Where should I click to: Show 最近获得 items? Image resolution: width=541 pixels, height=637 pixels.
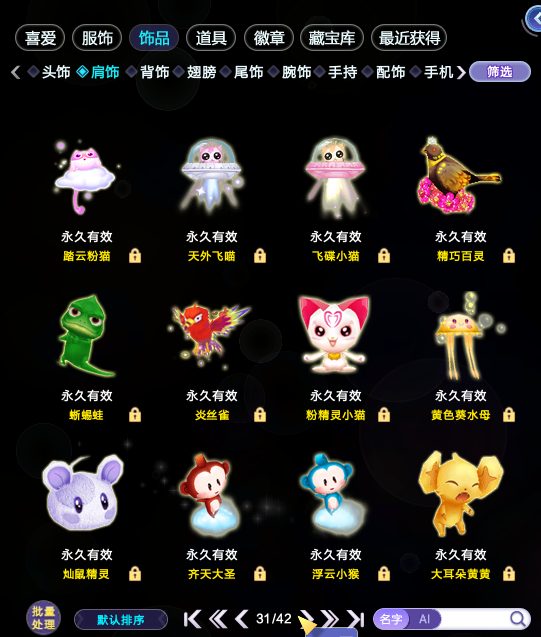[x=409, y=38]
